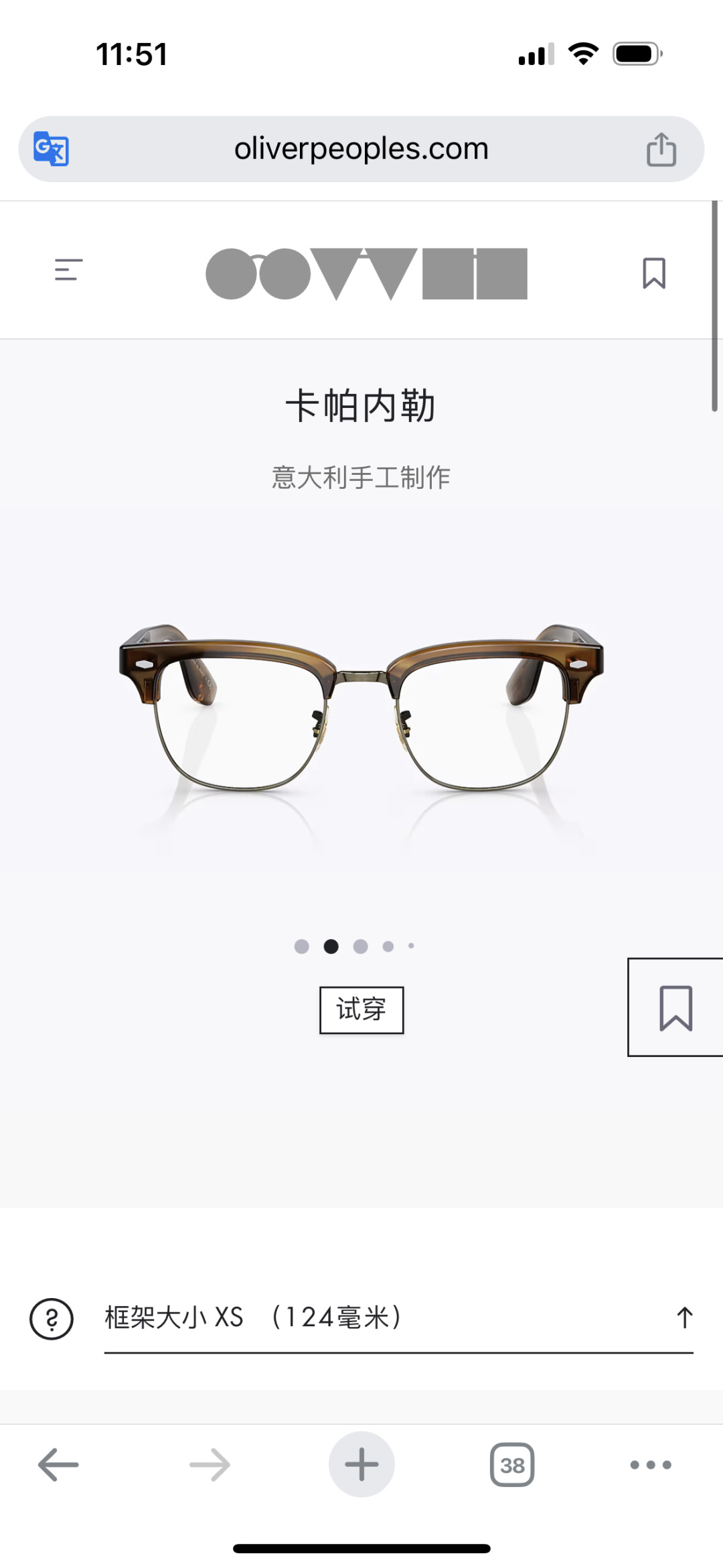Open the site hamburger menu

69,270
